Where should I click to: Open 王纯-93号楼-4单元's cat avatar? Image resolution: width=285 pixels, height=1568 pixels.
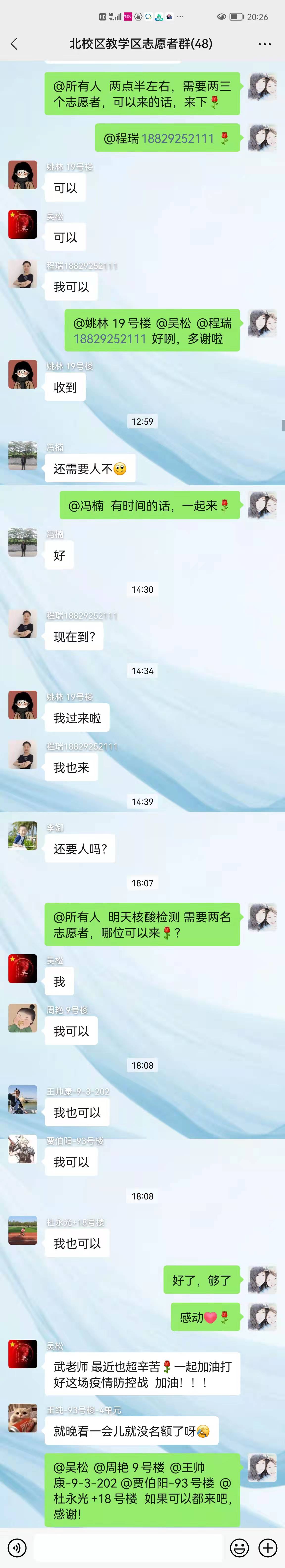(23, 1417)
